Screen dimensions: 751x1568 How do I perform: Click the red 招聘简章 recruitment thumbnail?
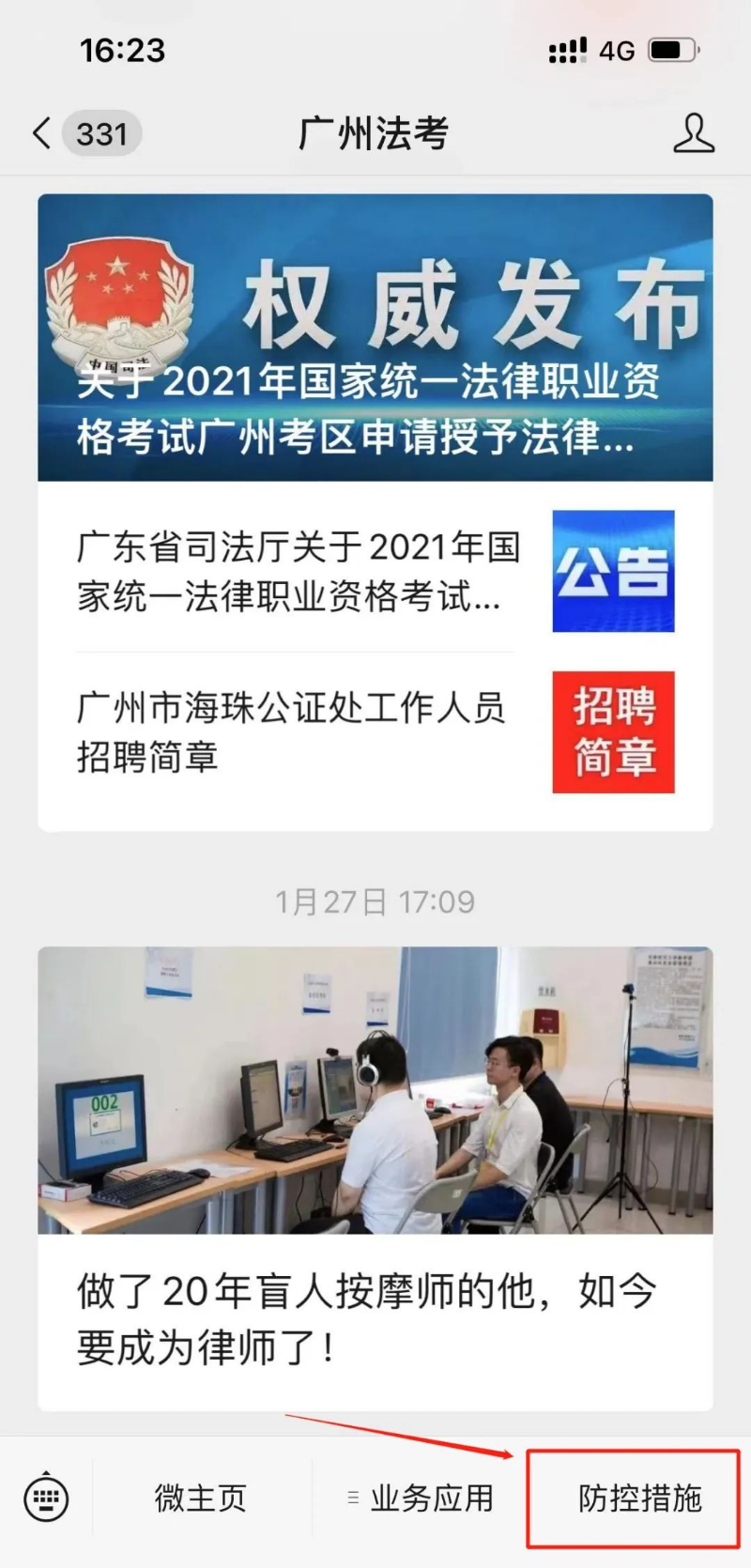click(x=612, y=731)
